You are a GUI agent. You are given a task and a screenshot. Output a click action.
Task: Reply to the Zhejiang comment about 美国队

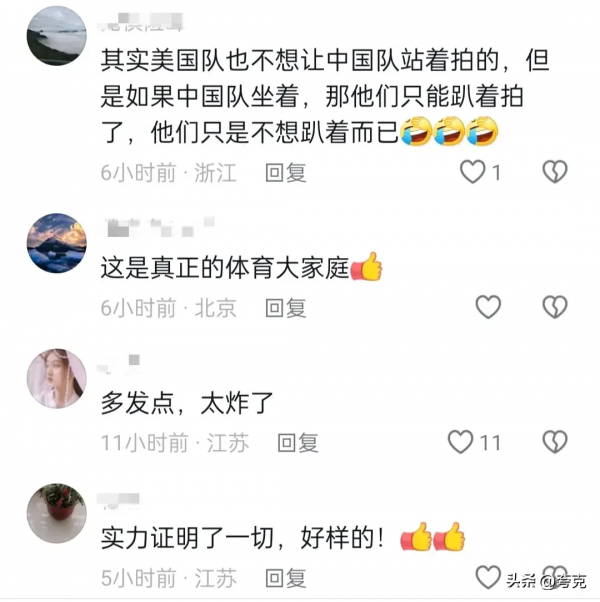coord(285,173)
